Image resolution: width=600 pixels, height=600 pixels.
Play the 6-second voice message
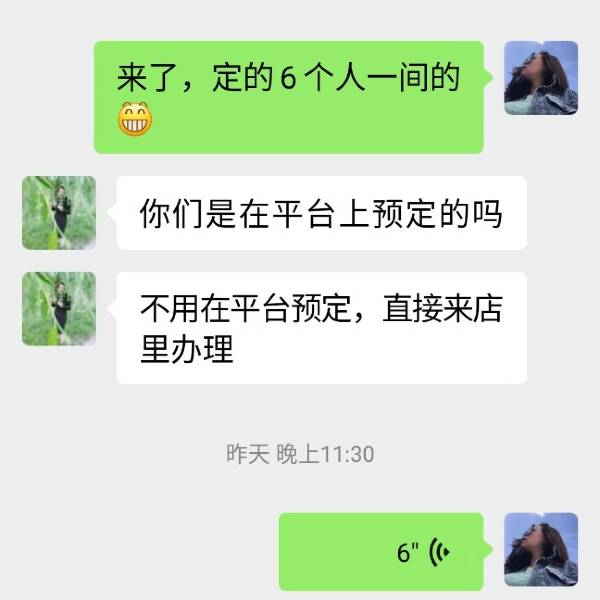(381, 551)
